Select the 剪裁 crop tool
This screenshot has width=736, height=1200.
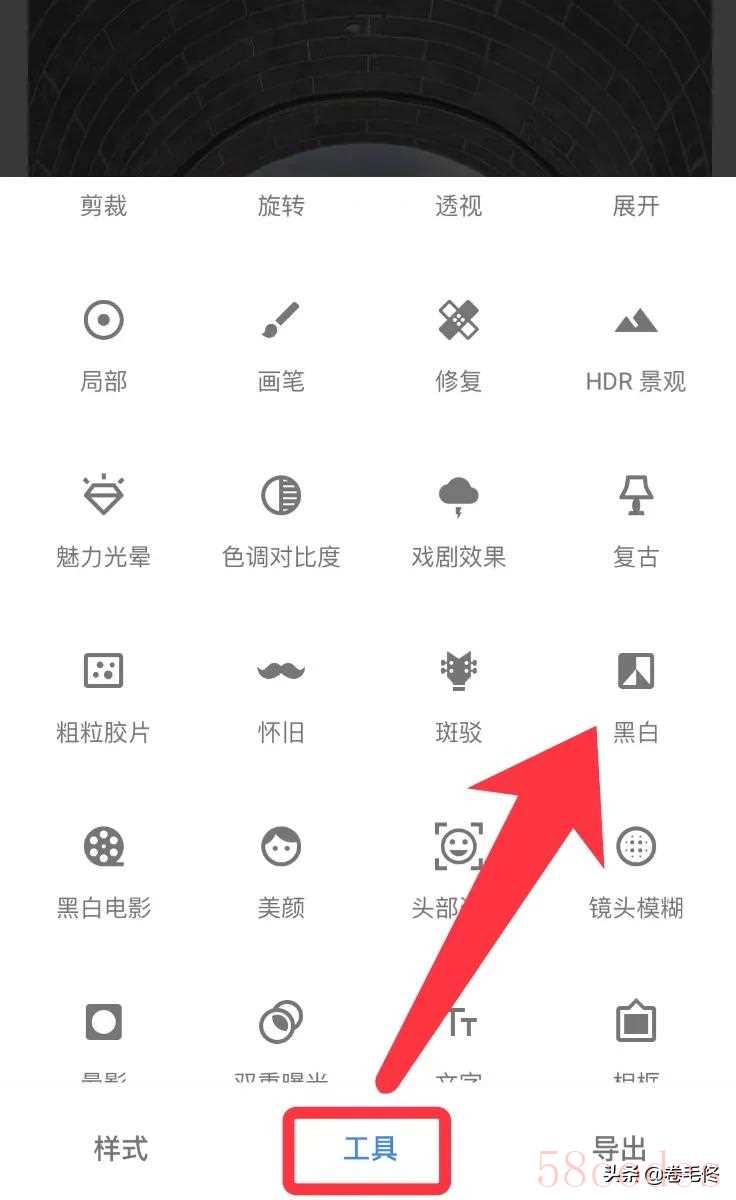coord(104,206)
